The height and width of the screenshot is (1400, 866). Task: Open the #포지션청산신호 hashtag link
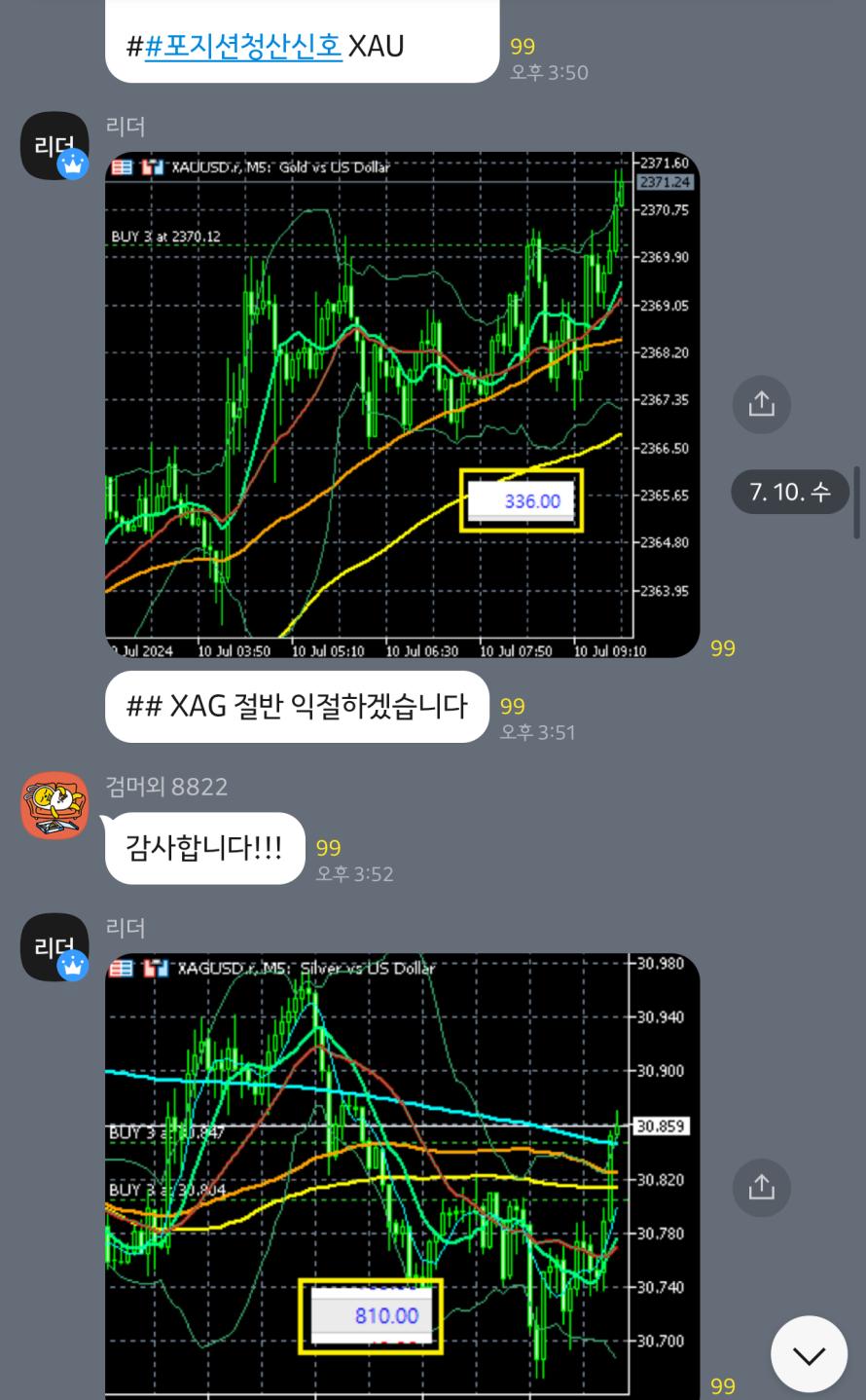coord(243,46)
